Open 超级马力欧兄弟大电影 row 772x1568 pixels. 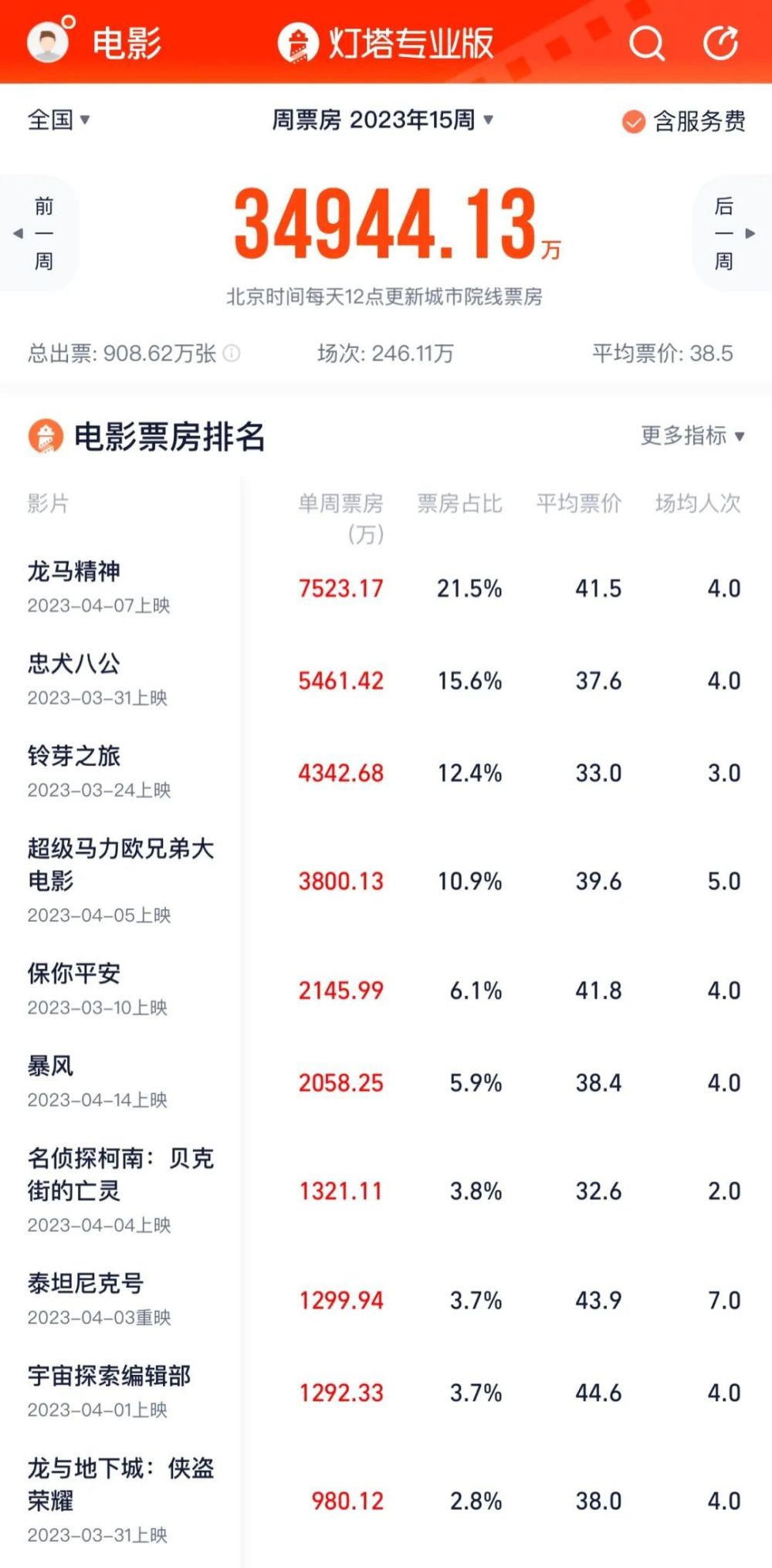[386, 881]
